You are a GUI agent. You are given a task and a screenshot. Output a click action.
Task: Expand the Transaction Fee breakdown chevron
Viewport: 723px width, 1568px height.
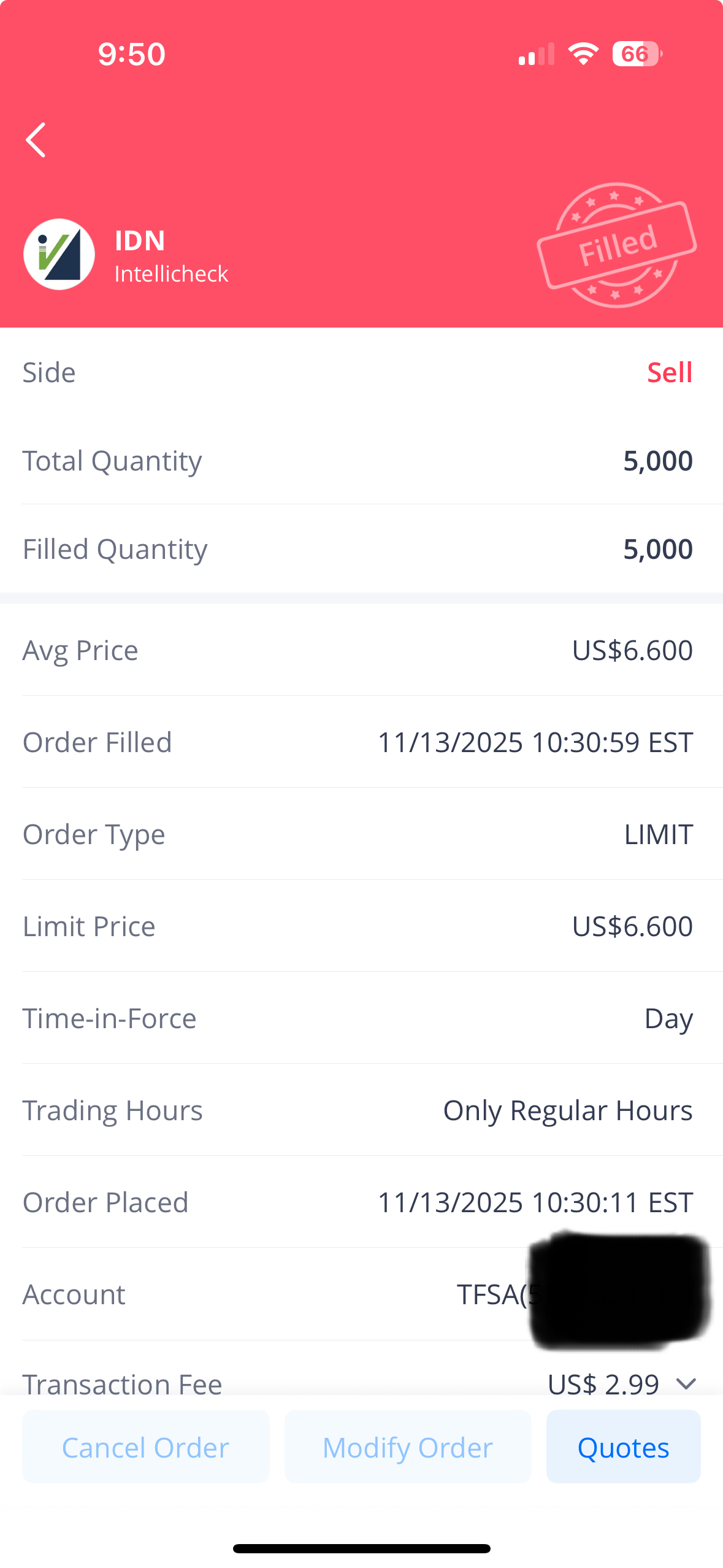[x=686, y=1383]
